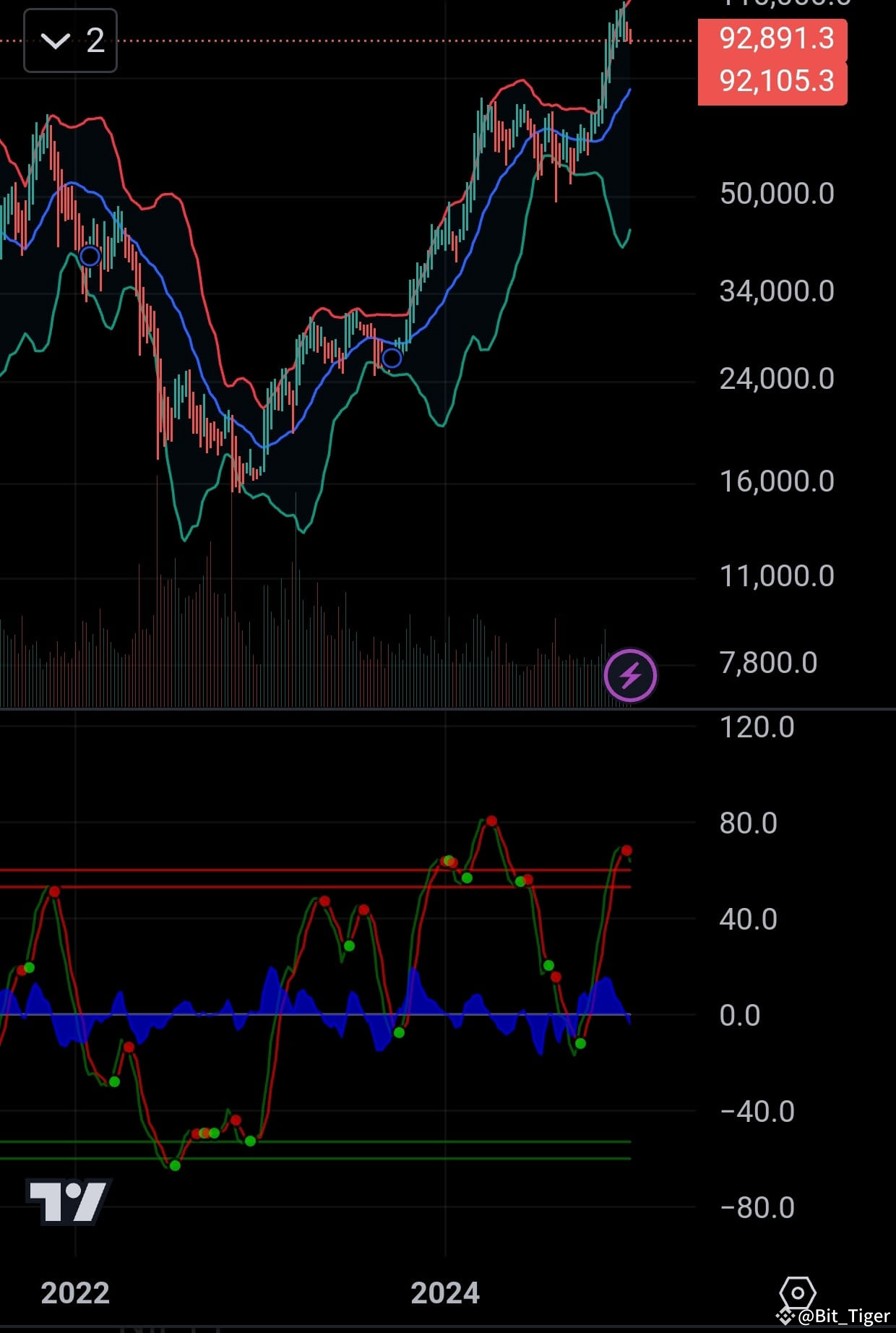Tap the purple lightning bolt quick-trade icon
Viewport: 896px width, 1333px height.
(629, 675)
